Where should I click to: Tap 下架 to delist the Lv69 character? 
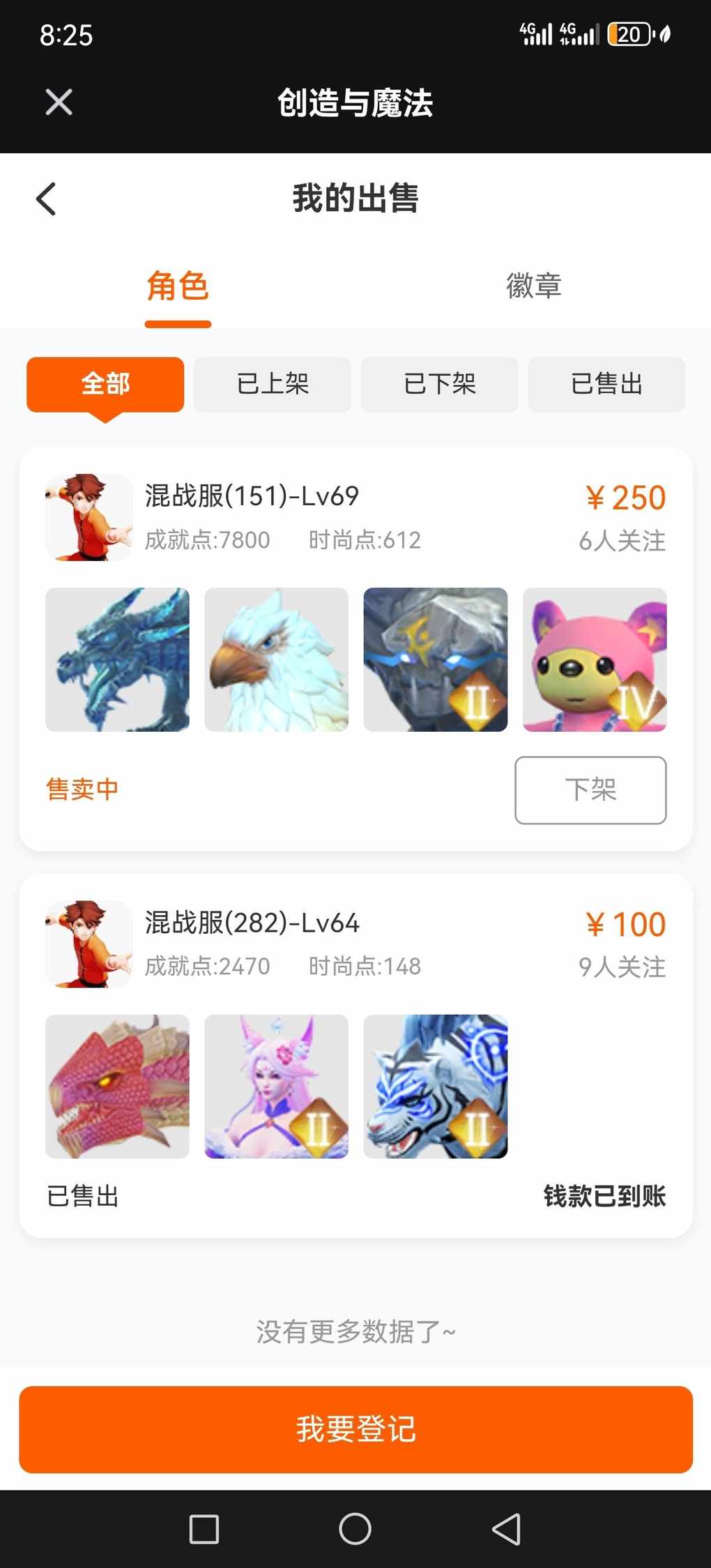pyautogui.click(x=590, y=790)
